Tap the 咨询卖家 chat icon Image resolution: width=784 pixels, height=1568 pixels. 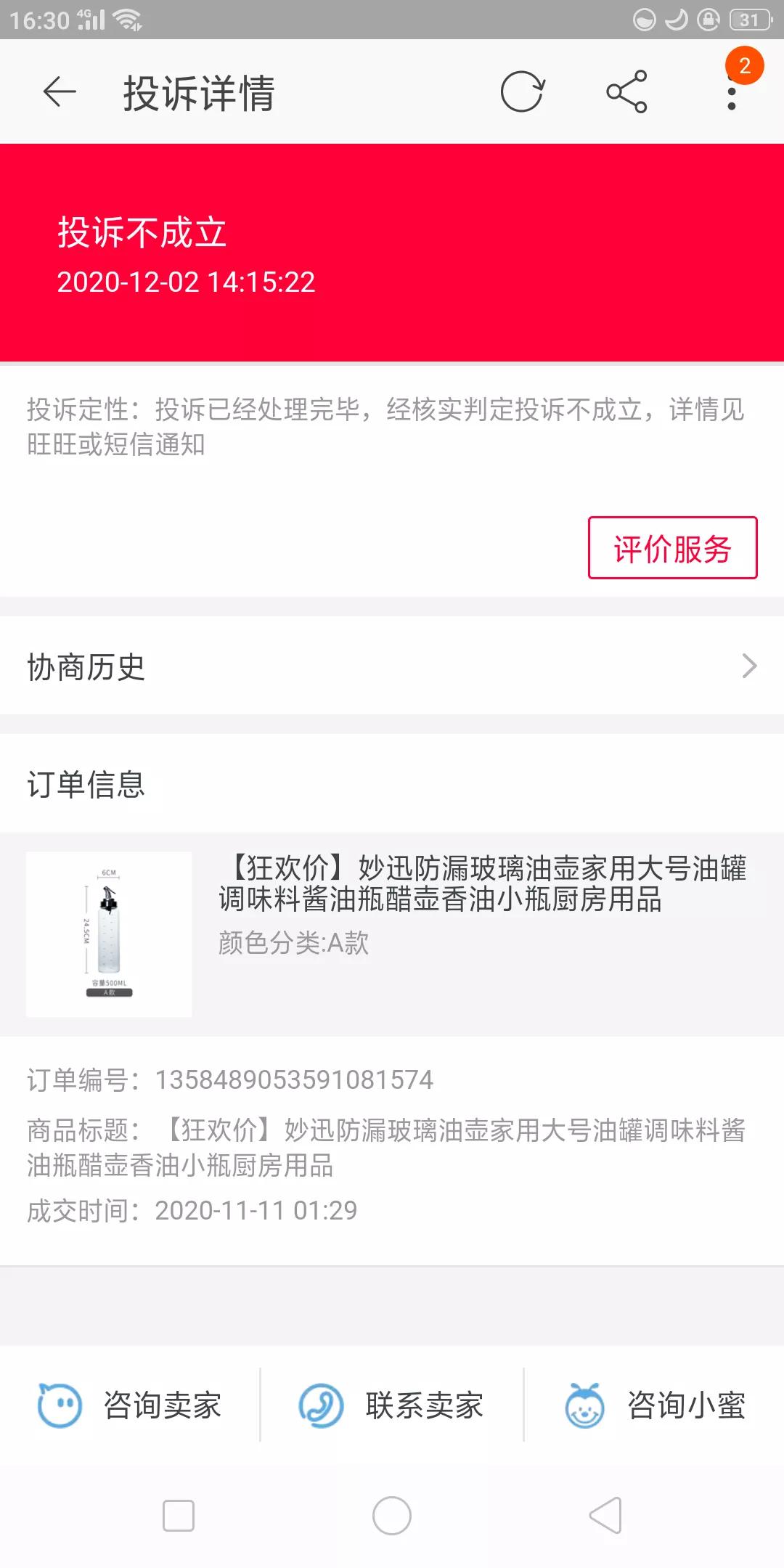[x=58, y=1403]
